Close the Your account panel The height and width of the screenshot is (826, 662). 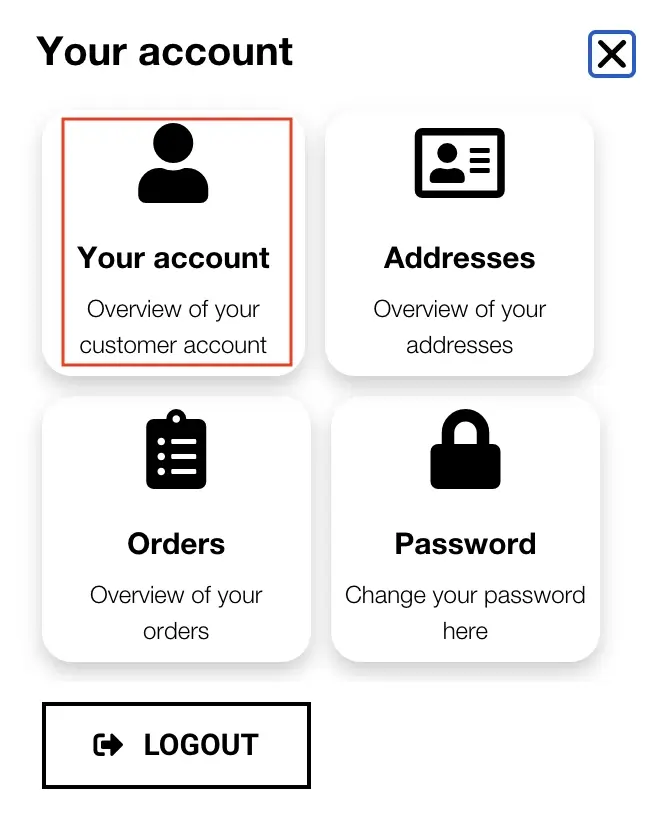[x=611, y=54]
